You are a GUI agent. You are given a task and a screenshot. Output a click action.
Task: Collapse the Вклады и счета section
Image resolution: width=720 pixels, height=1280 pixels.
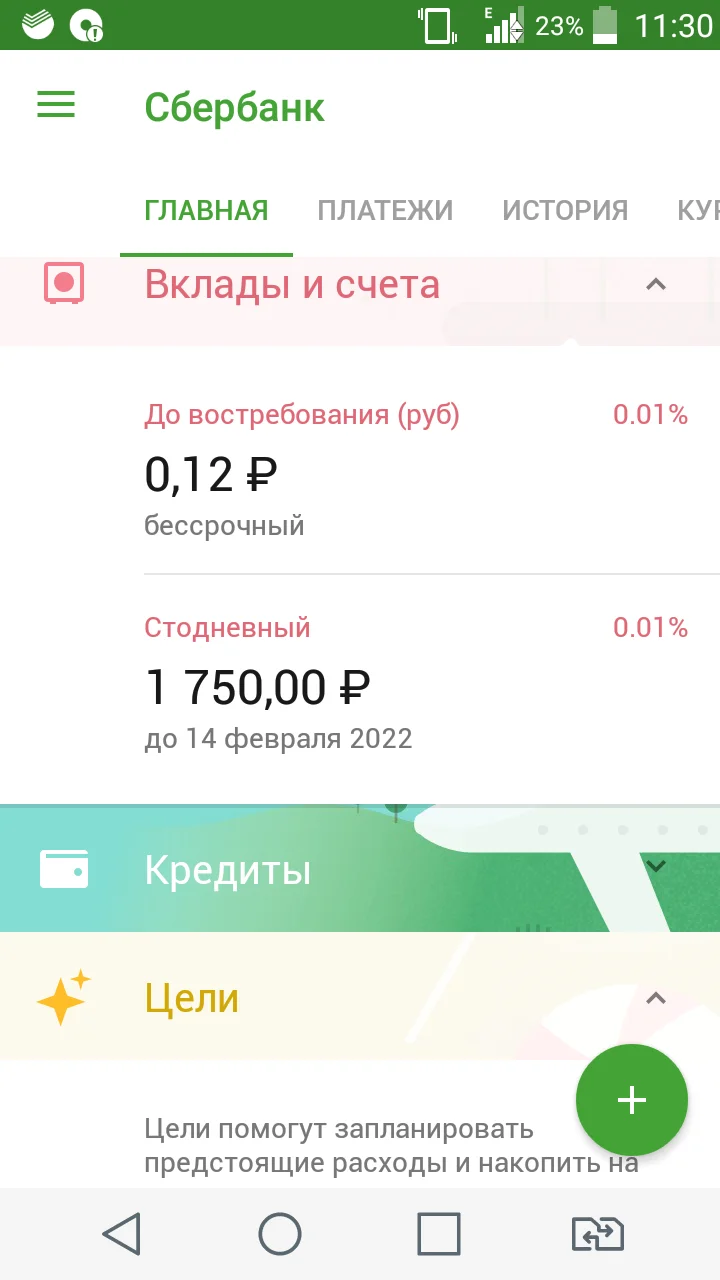click(x=656, y=284)
